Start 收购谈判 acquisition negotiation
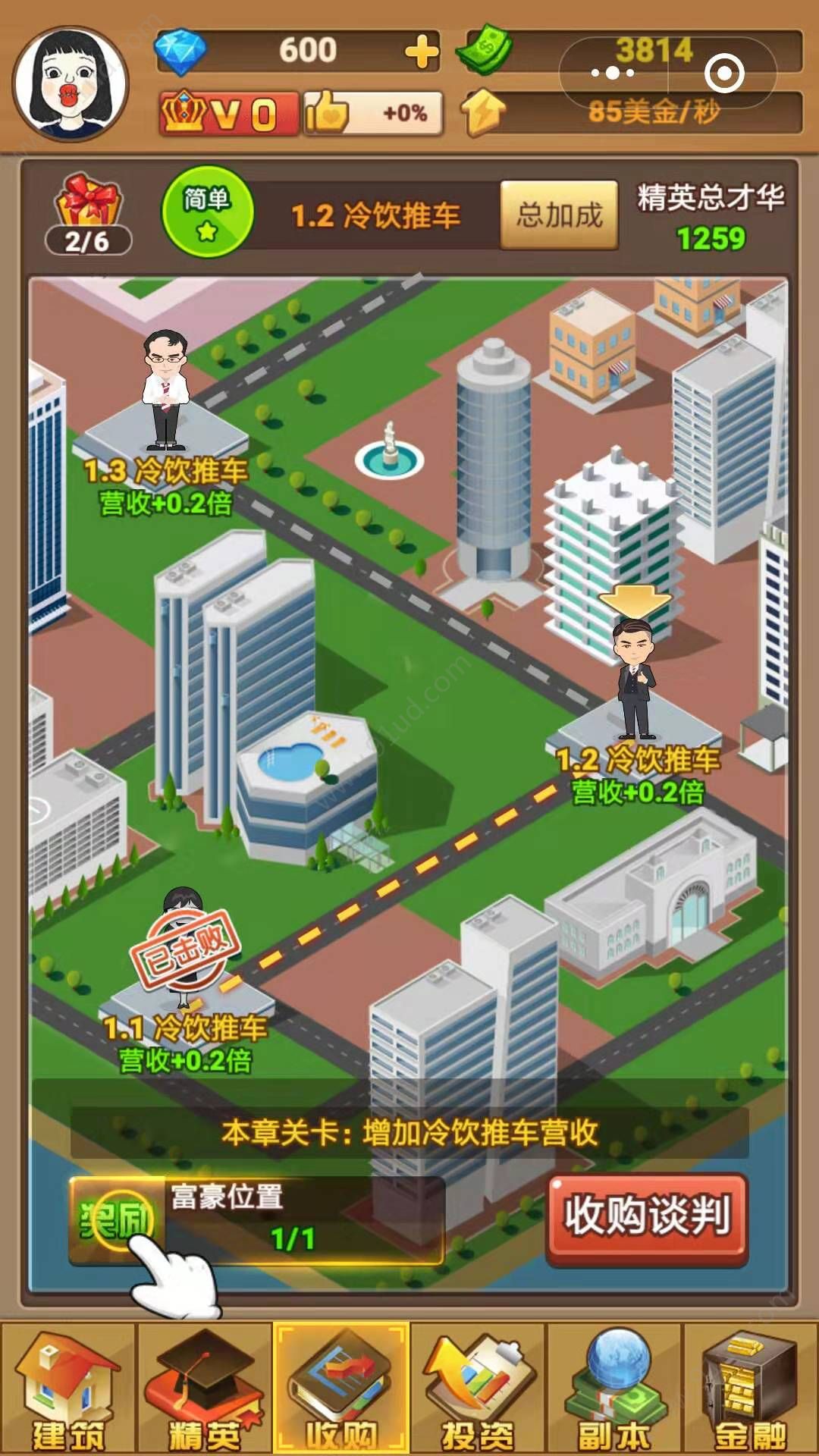The height and width of the screenshot is (1456, 819). click(647, 1217)
